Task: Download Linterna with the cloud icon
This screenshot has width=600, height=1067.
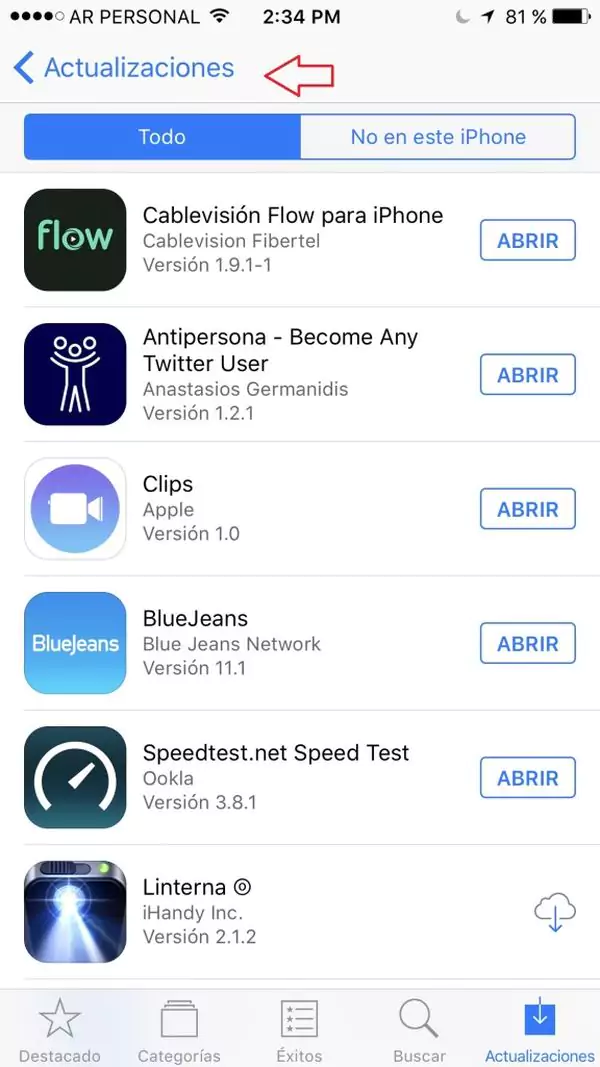Action: (555, 912)
